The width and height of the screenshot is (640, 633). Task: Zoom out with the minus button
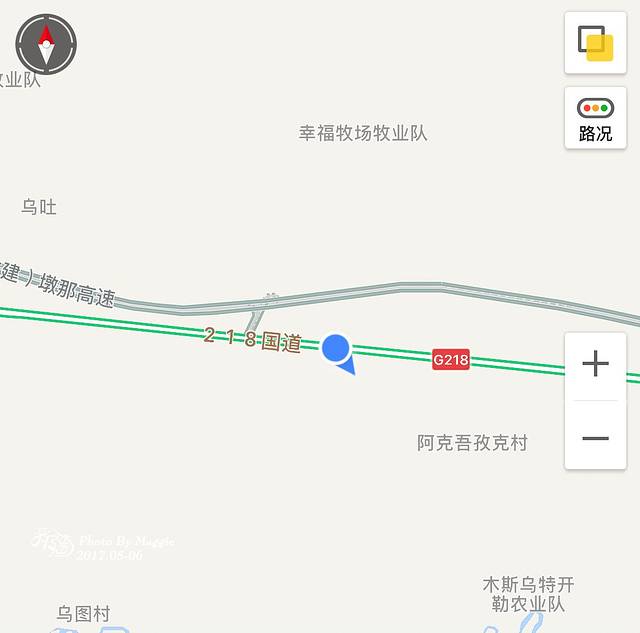tap(595, 438)
